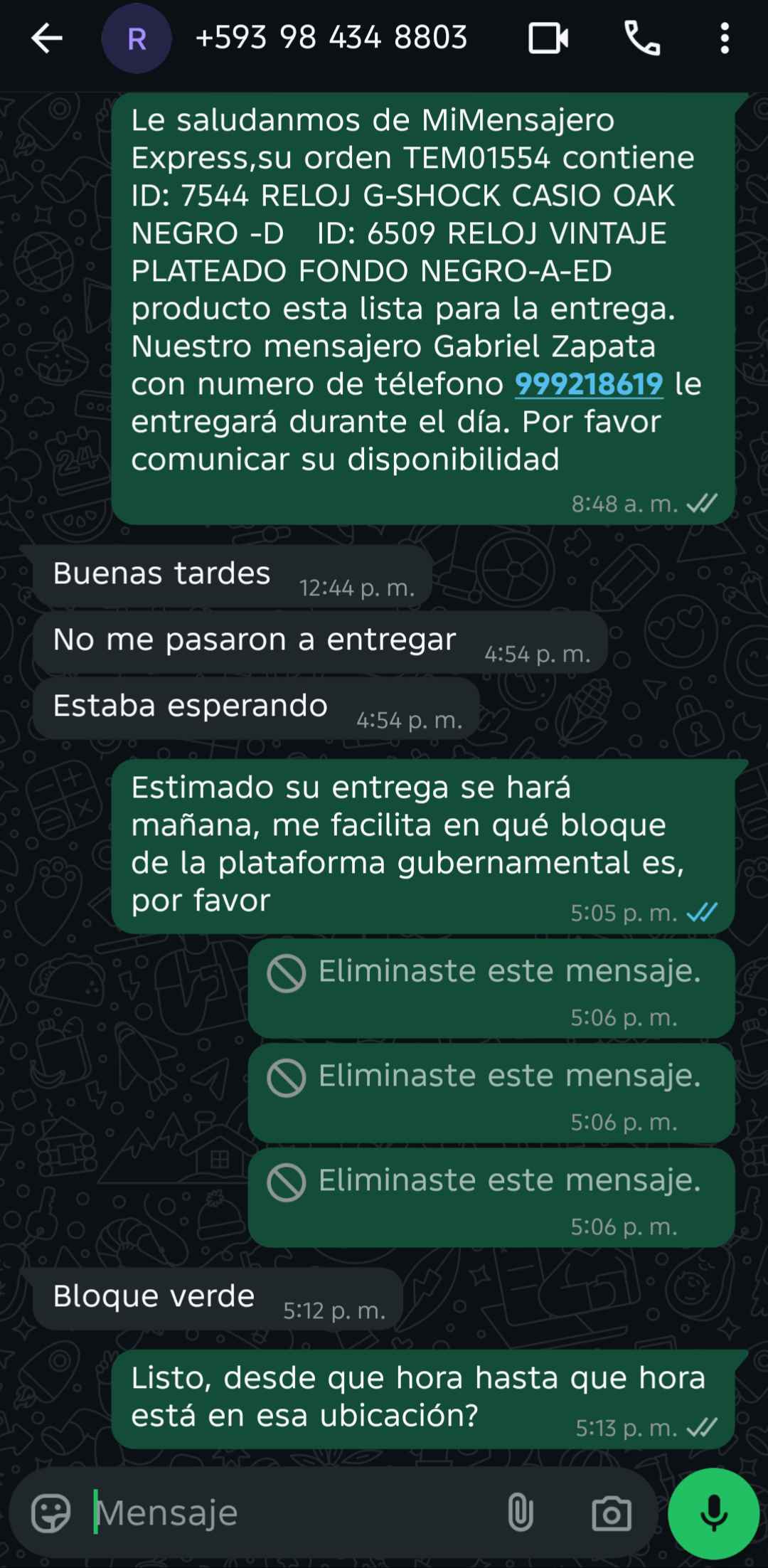768x1568 pixels.
Task: Go back to the chat list
Action: [47, 38]
